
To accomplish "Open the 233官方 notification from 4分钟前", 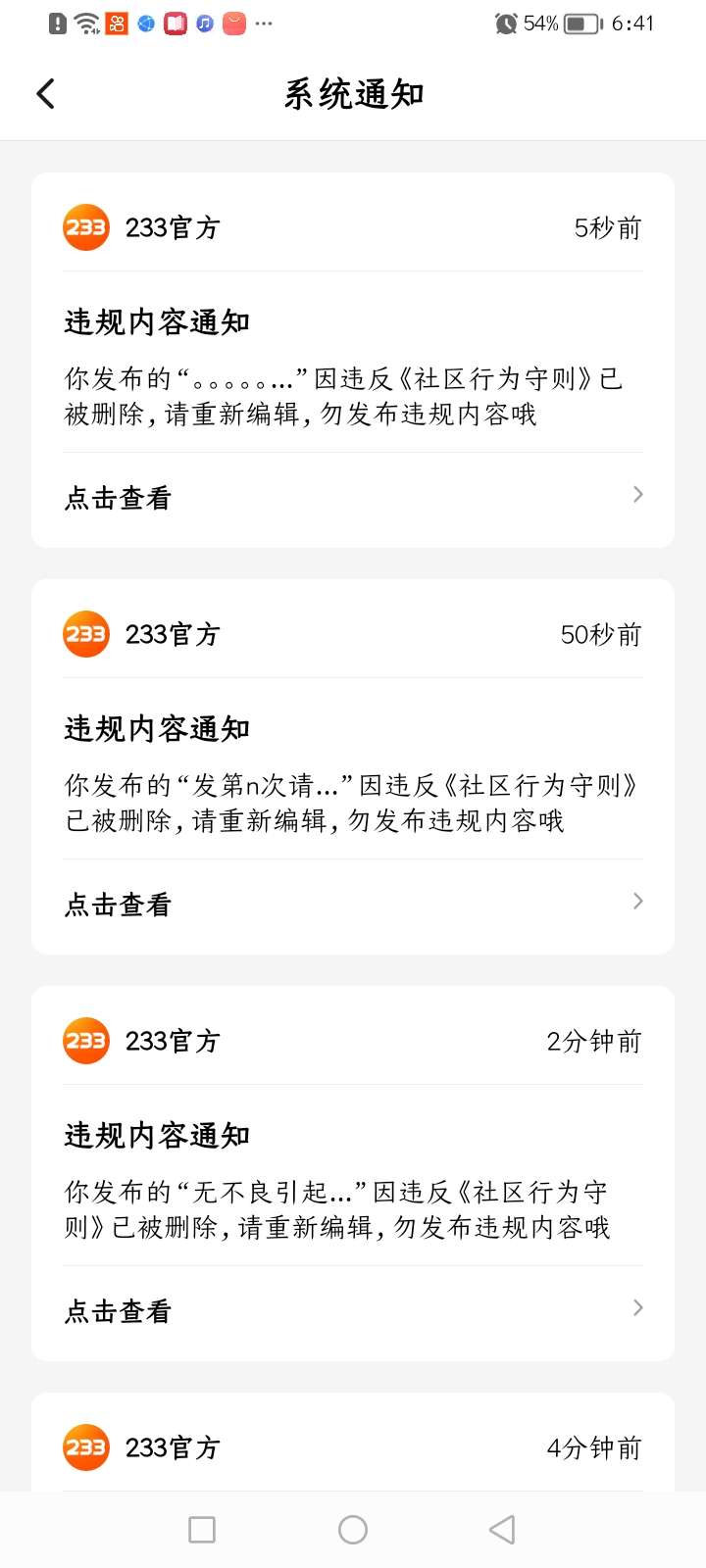I will click(x=353, y=1447).
